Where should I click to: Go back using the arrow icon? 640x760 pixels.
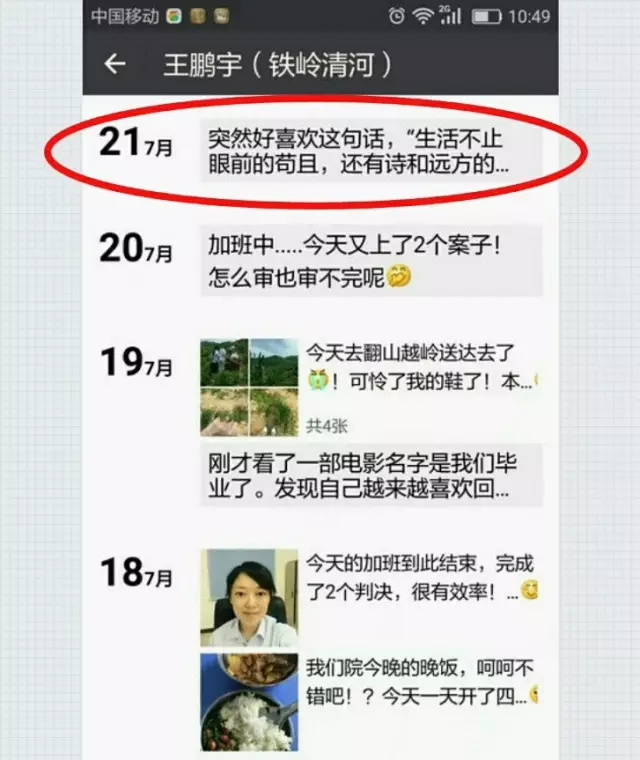[x=116, y=65]
